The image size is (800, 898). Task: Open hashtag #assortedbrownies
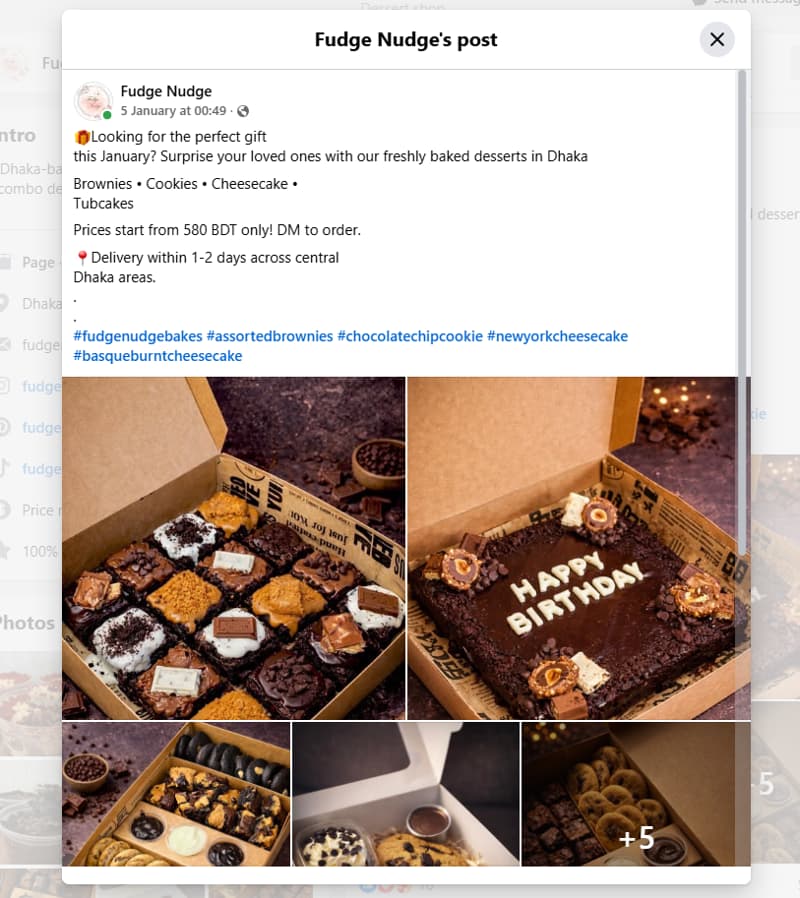pos(270,336)
